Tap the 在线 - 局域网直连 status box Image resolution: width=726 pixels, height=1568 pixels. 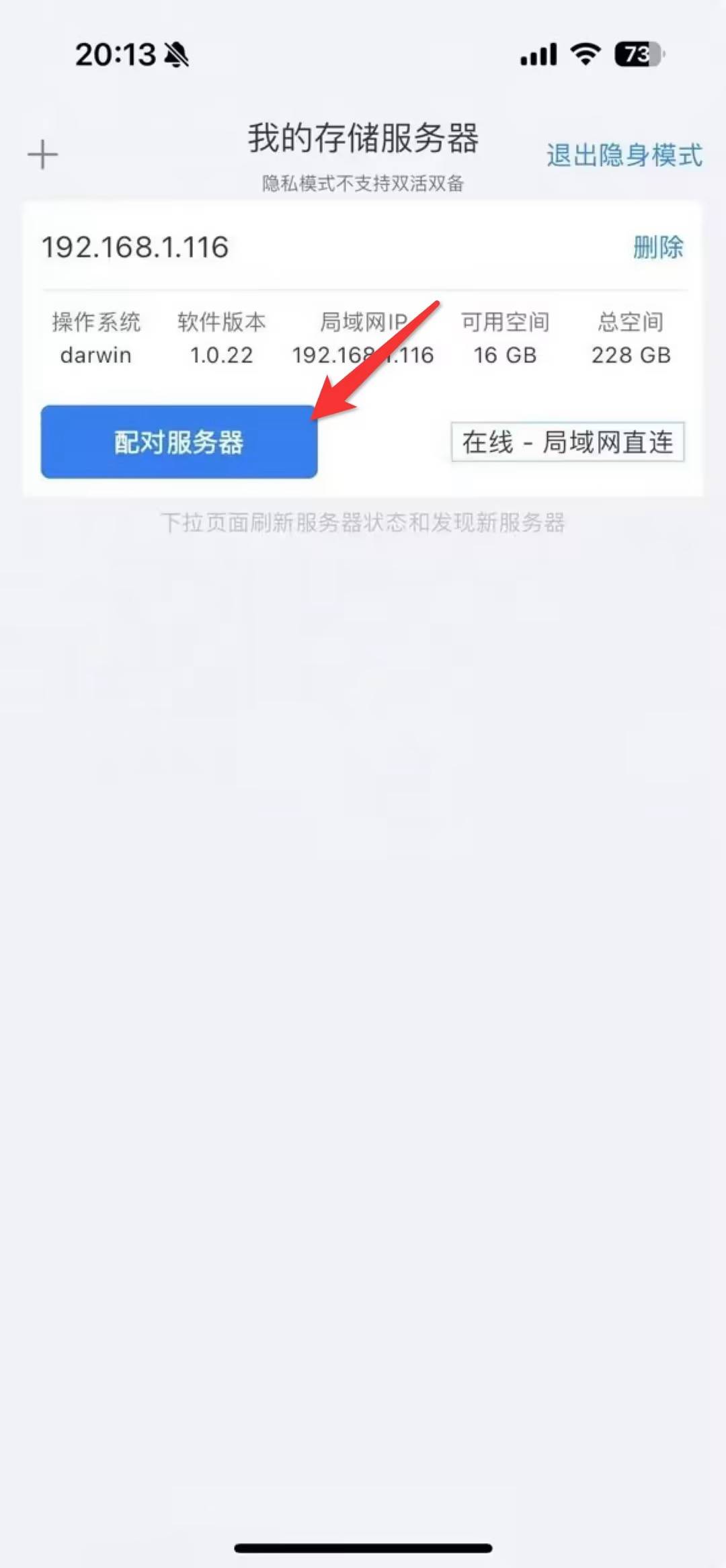tap(567, 442)
